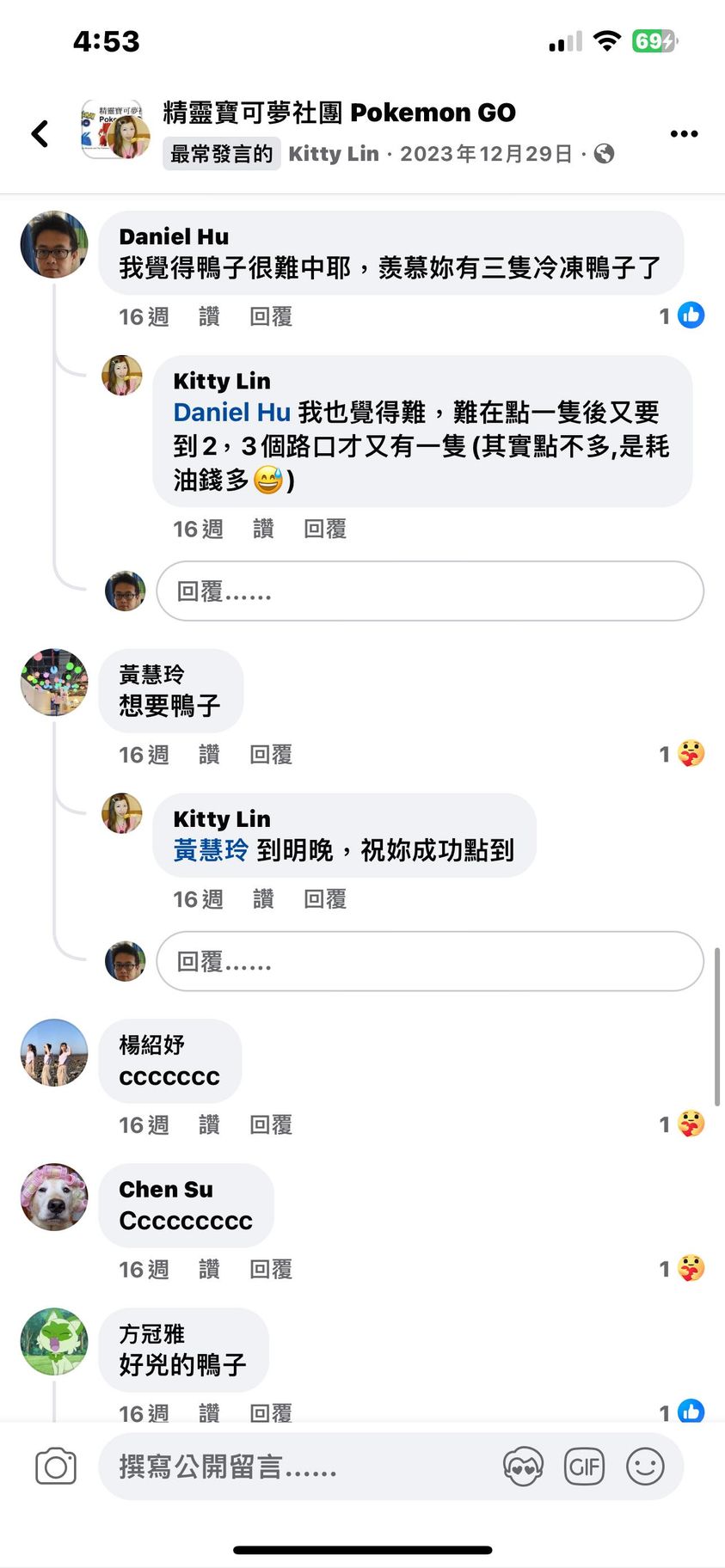Open the emoji smiley picker
The width and height of the screenshot is (725, 1568).
coord(645,1467)
